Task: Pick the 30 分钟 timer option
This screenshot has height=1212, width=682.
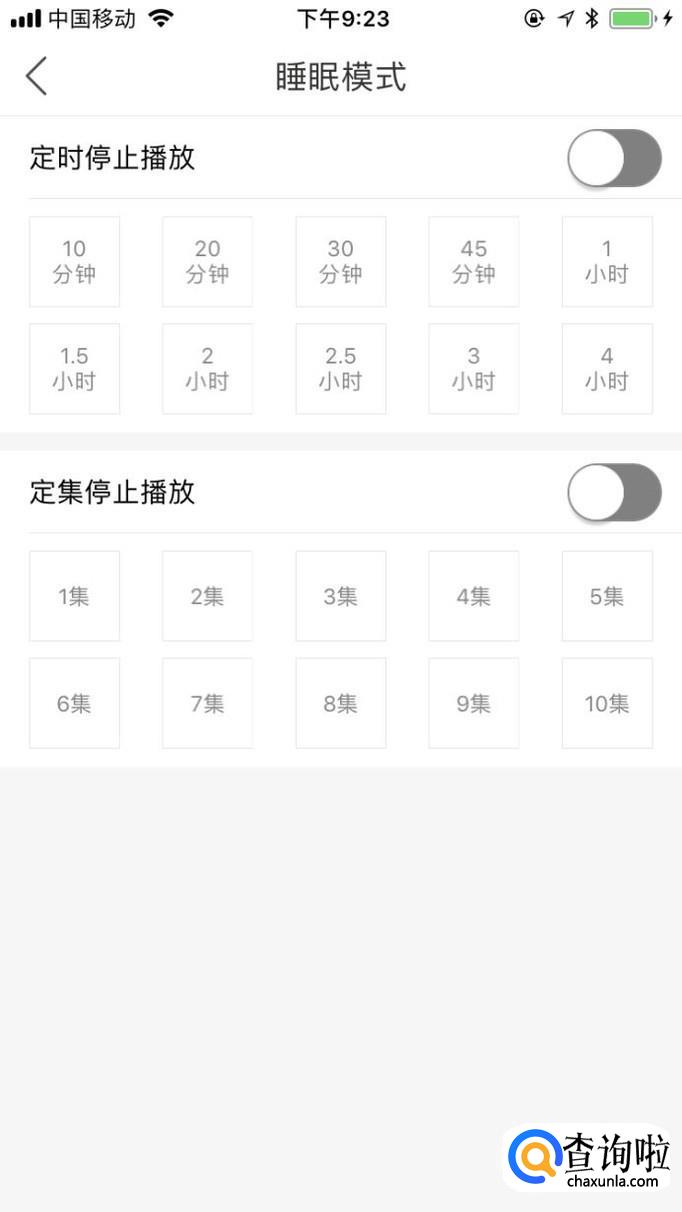Action: 340,262
